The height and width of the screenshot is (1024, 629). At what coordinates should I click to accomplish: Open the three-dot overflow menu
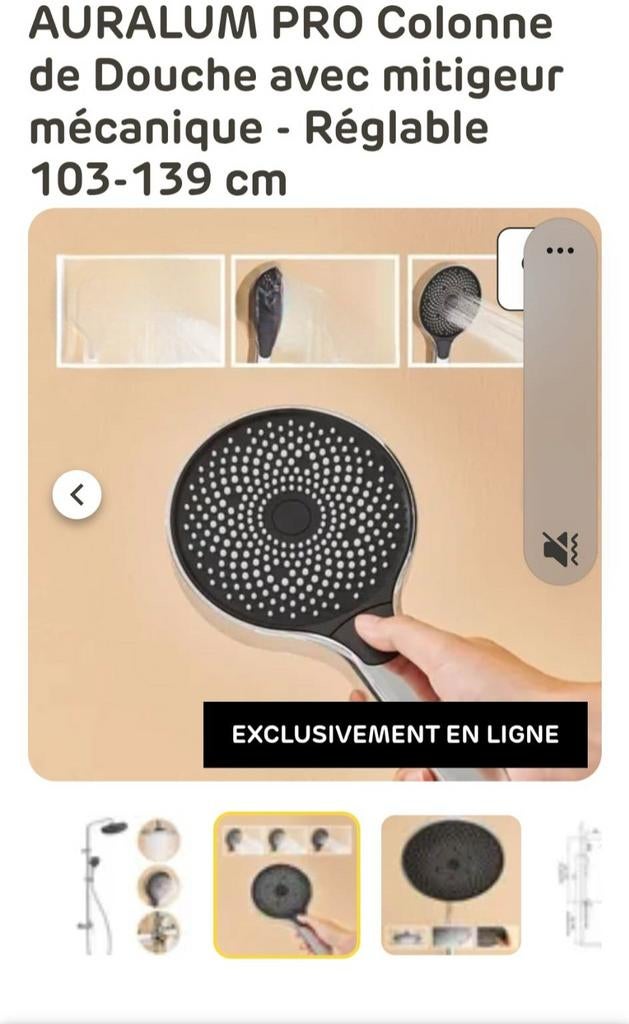click(560, 250)
